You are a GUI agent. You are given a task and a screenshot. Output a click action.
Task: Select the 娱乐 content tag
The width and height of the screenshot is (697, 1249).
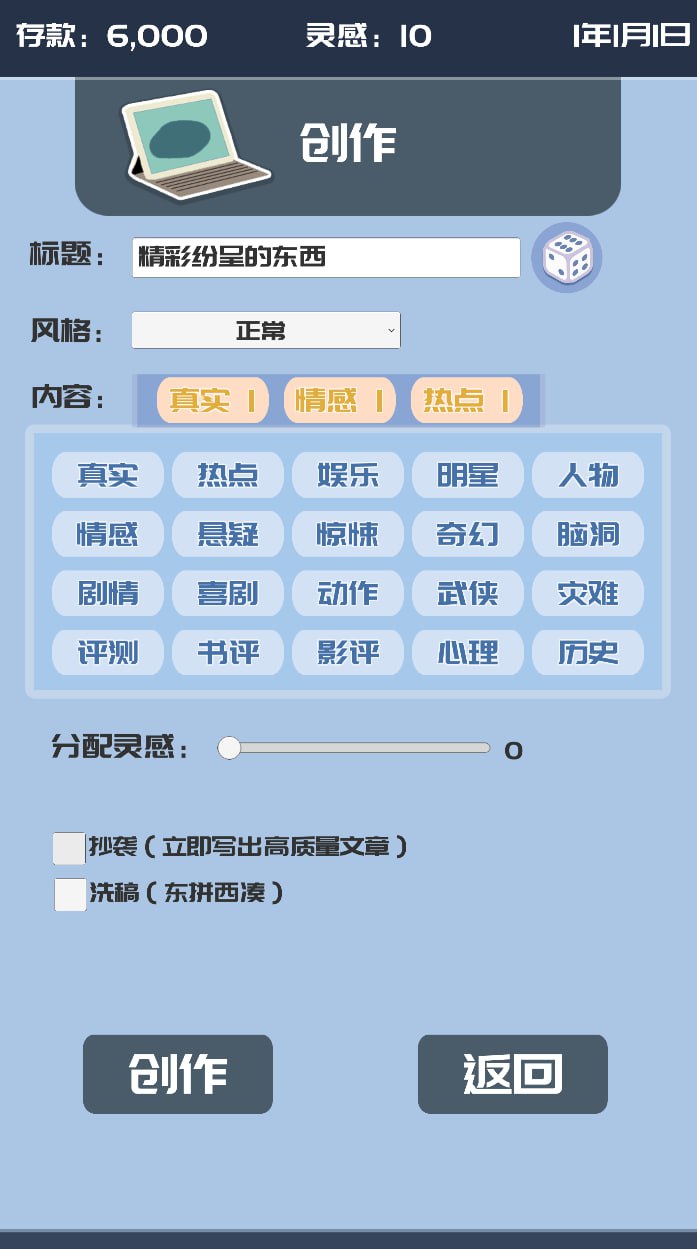coord(348,475)
